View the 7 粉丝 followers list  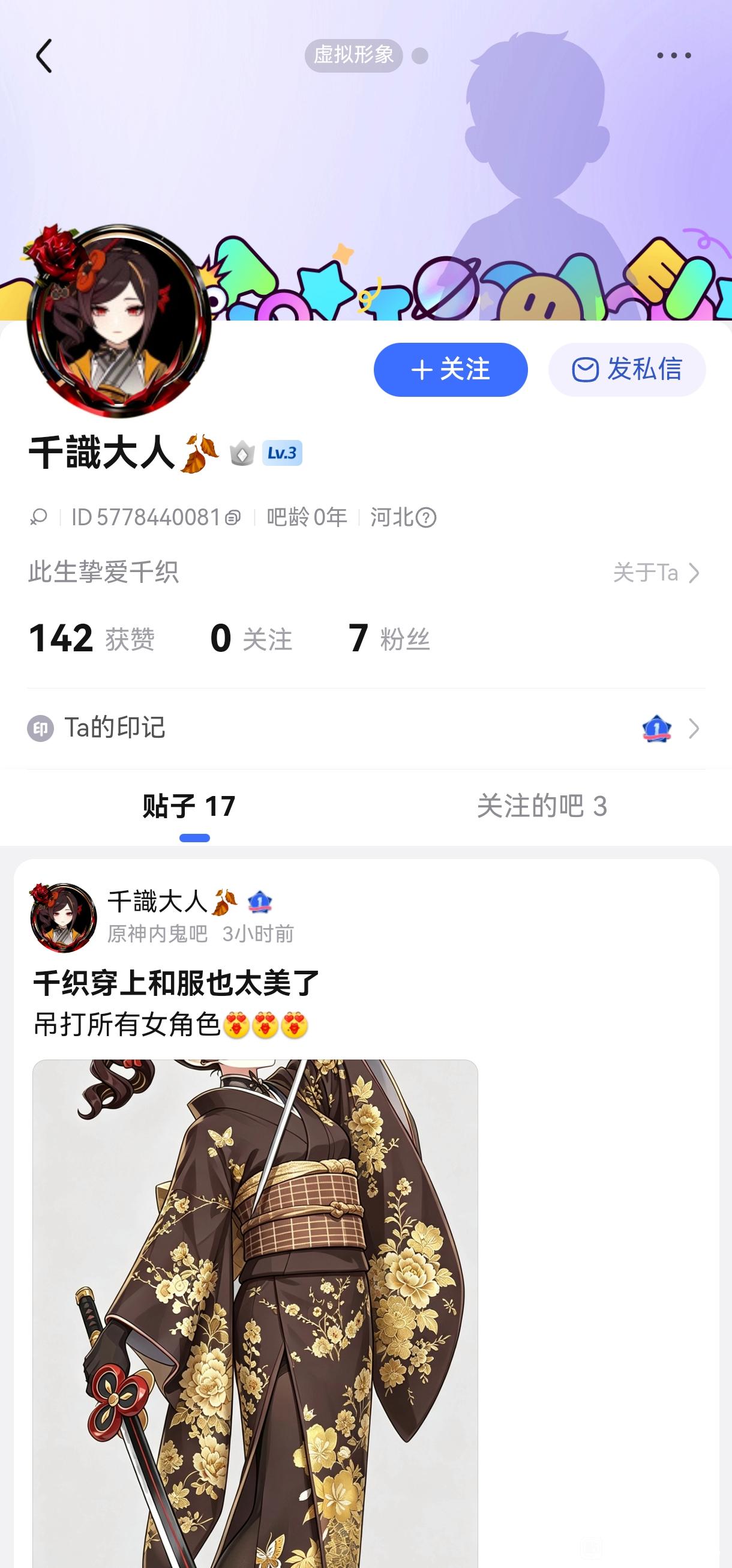point(389,639)
